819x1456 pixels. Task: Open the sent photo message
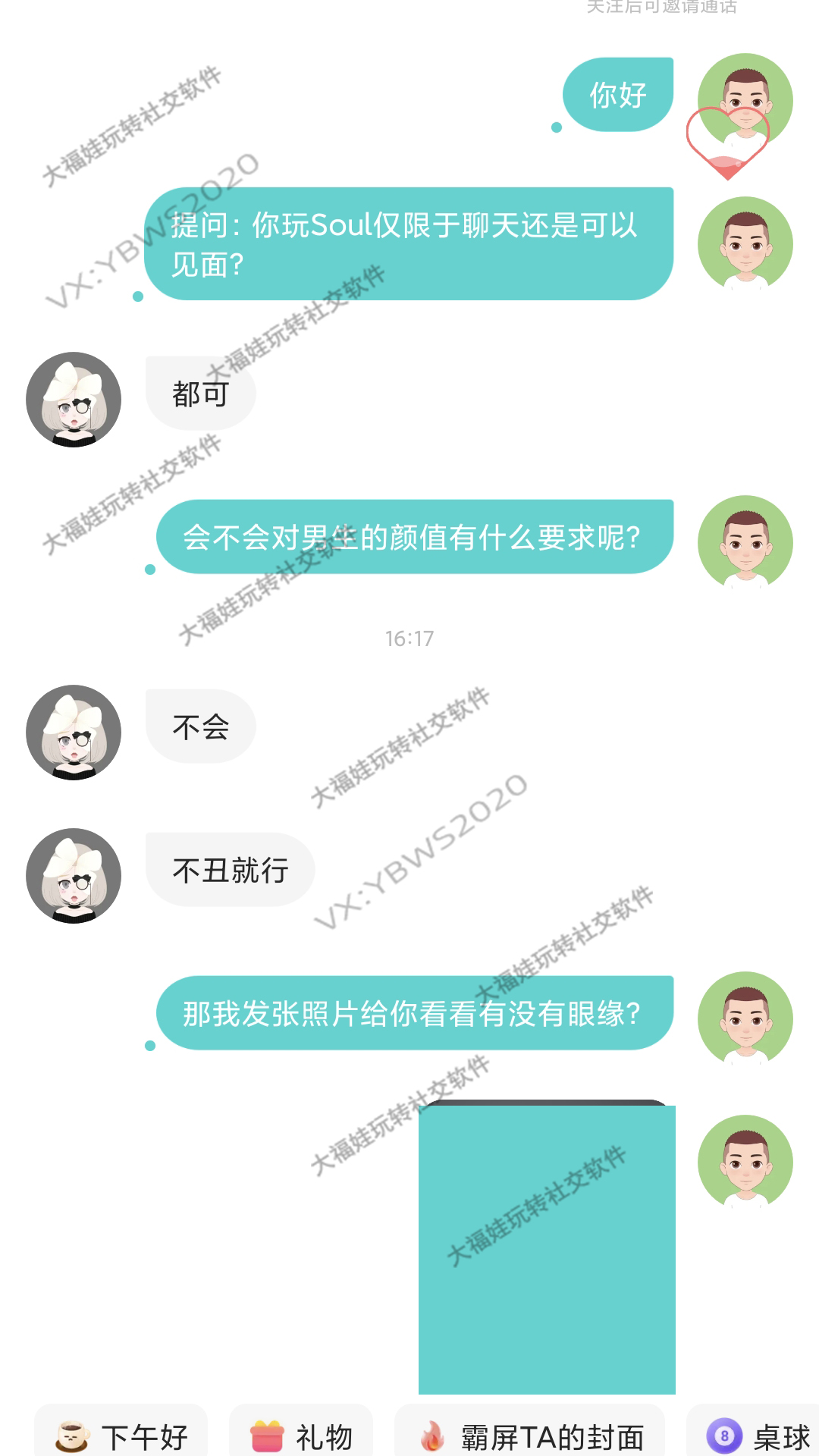[x=547, y=1249]
